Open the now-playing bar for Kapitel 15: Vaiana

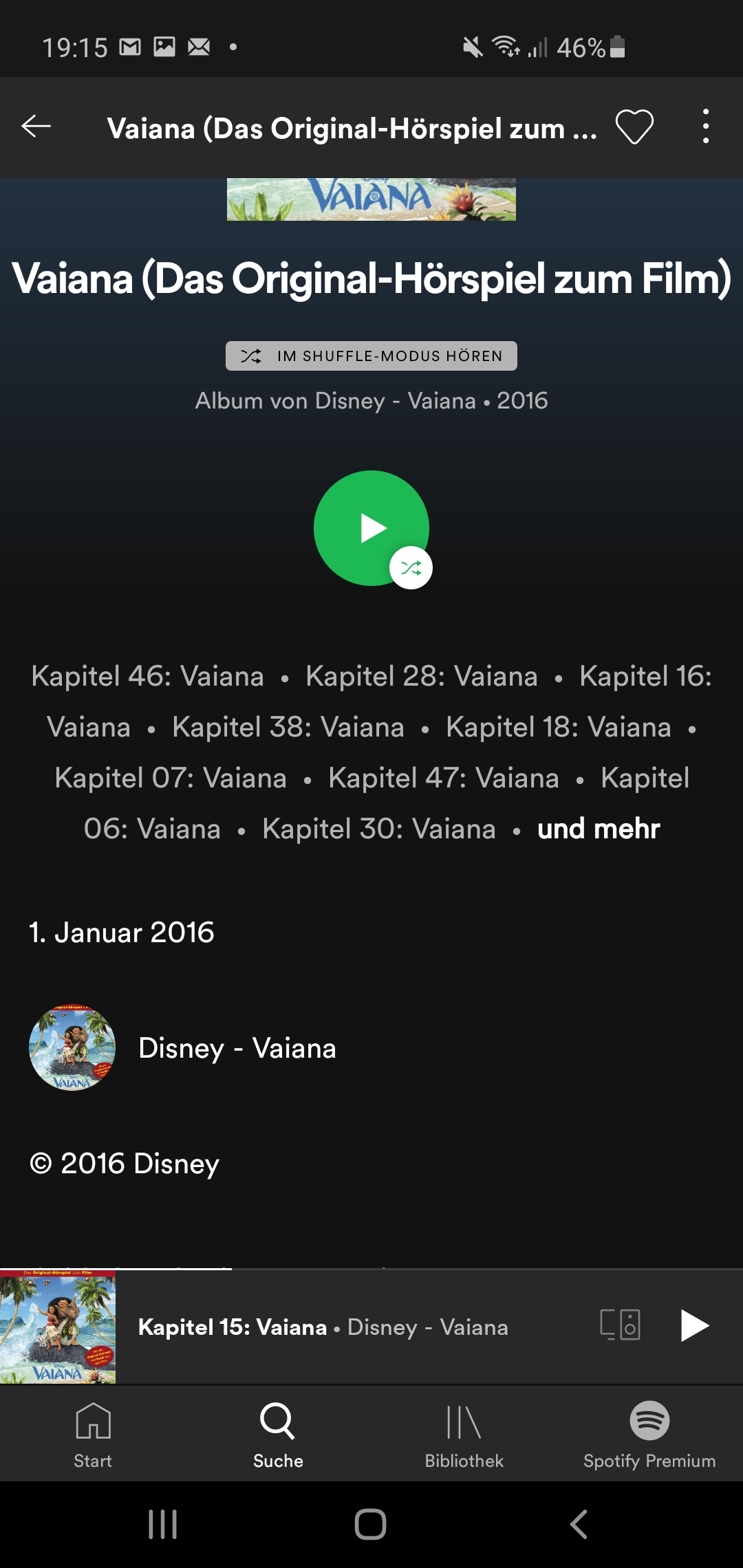pyautogui.click(x=323, y=1327)
